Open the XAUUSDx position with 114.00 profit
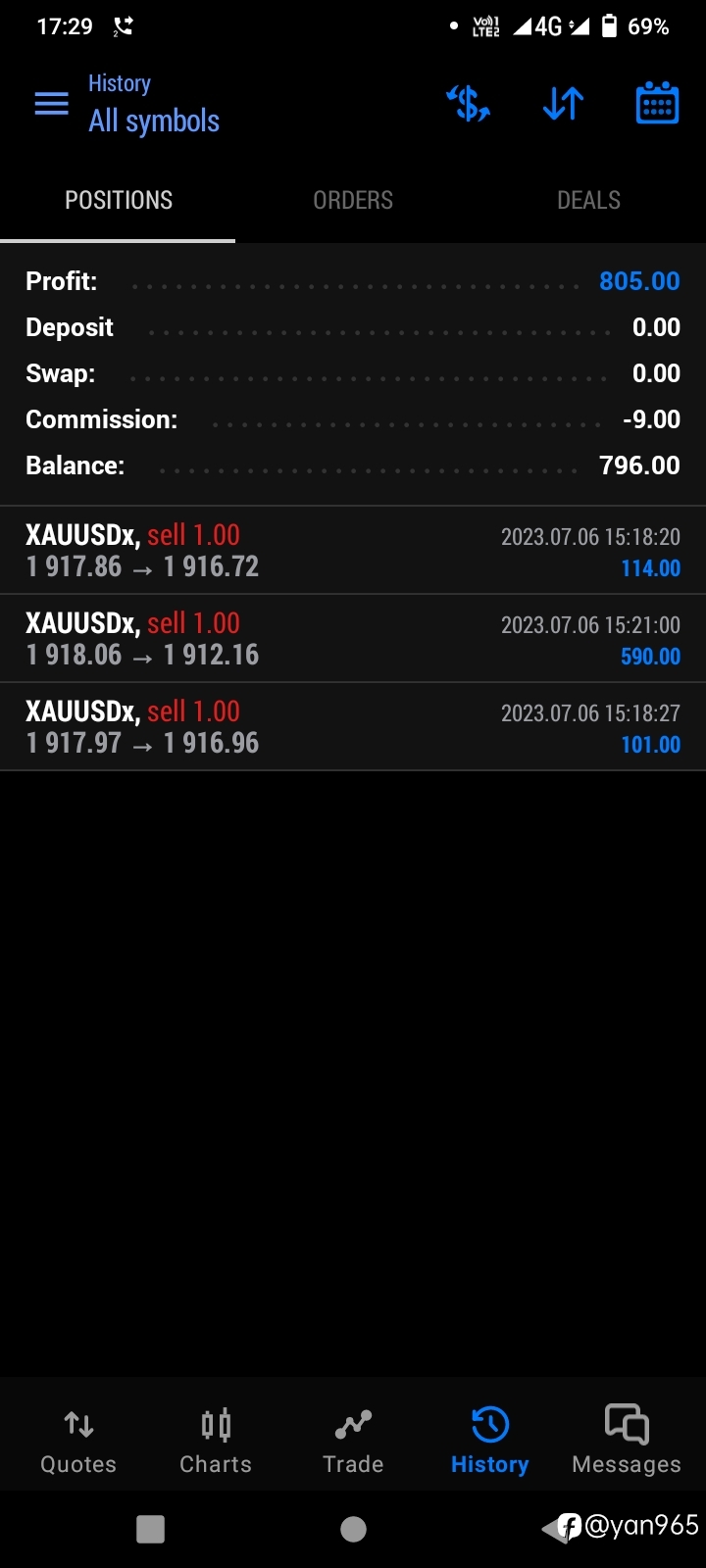 coord(353,551)
